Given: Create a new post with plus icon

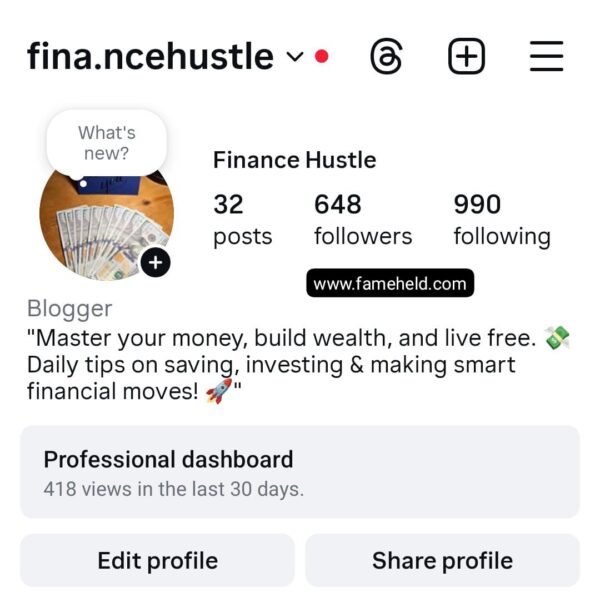Looking at the screenshot, I should pyautogui.click(x=466, y=57).
